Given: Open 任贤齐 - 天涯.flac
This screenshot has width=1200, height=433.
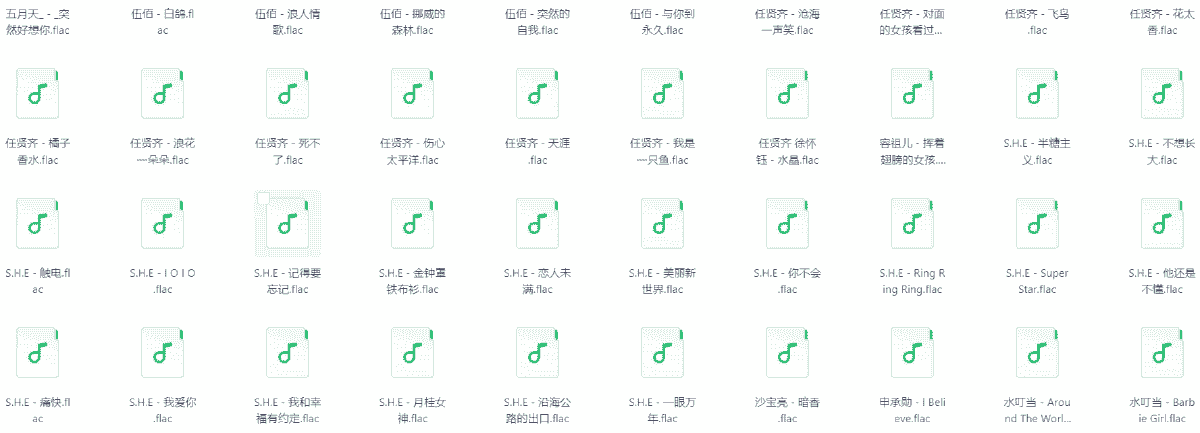Looking at the screenshot, I should (x=537, y=94).
